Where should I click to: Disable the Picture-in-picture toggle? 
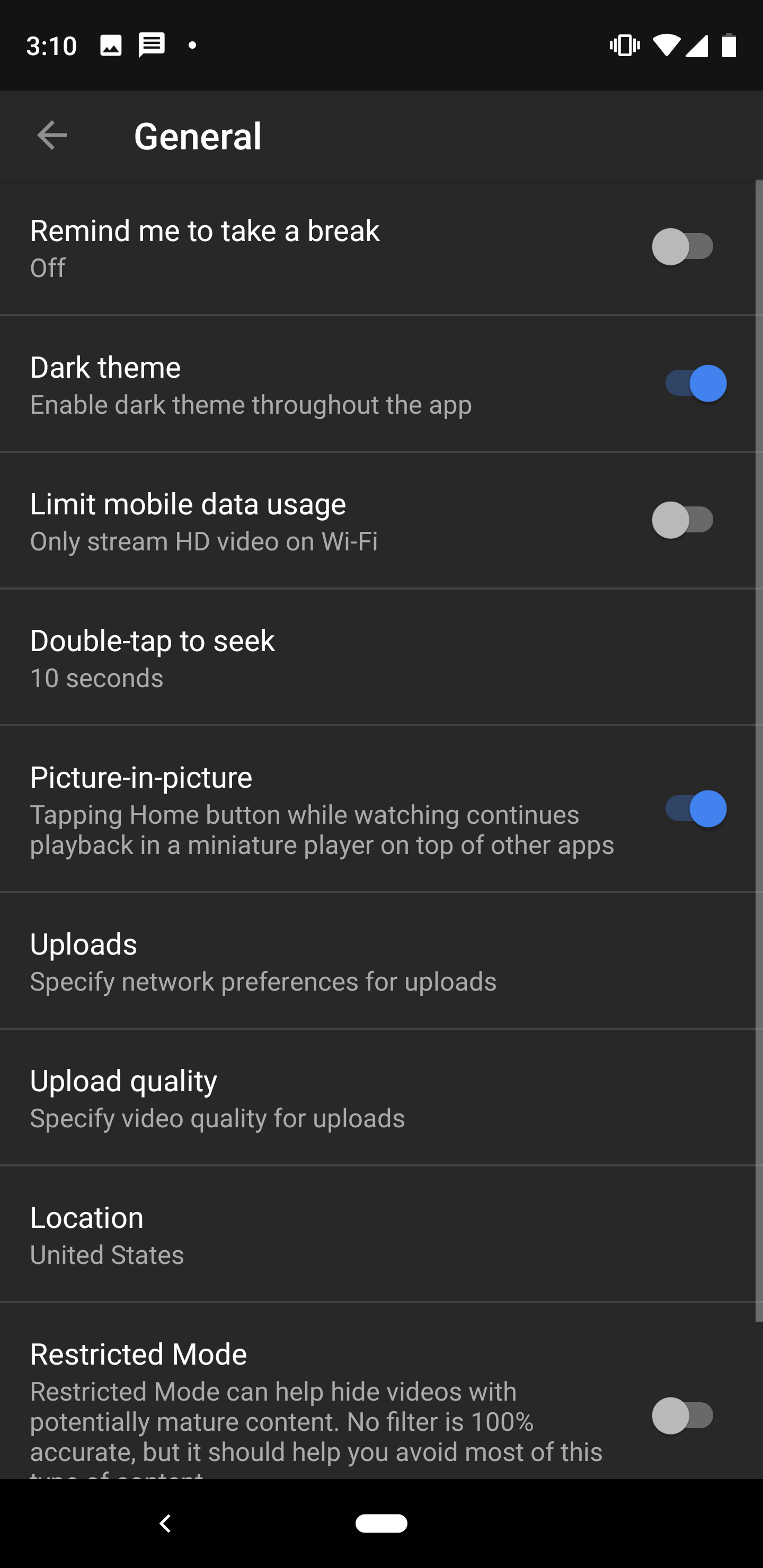[x=696, y=809]
